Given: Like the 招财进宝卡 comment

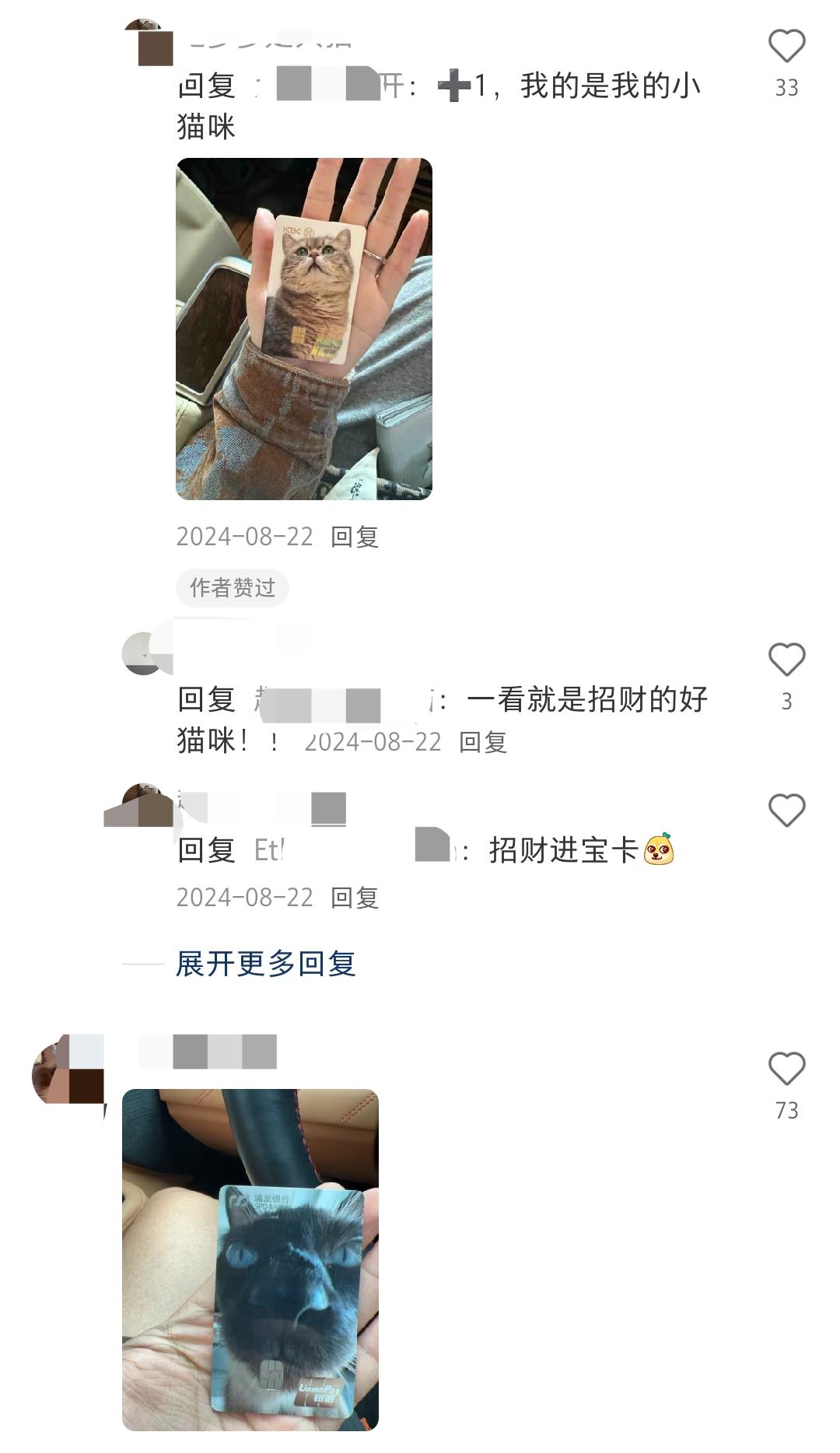Looking at the screenshot, I should (786, 811).
